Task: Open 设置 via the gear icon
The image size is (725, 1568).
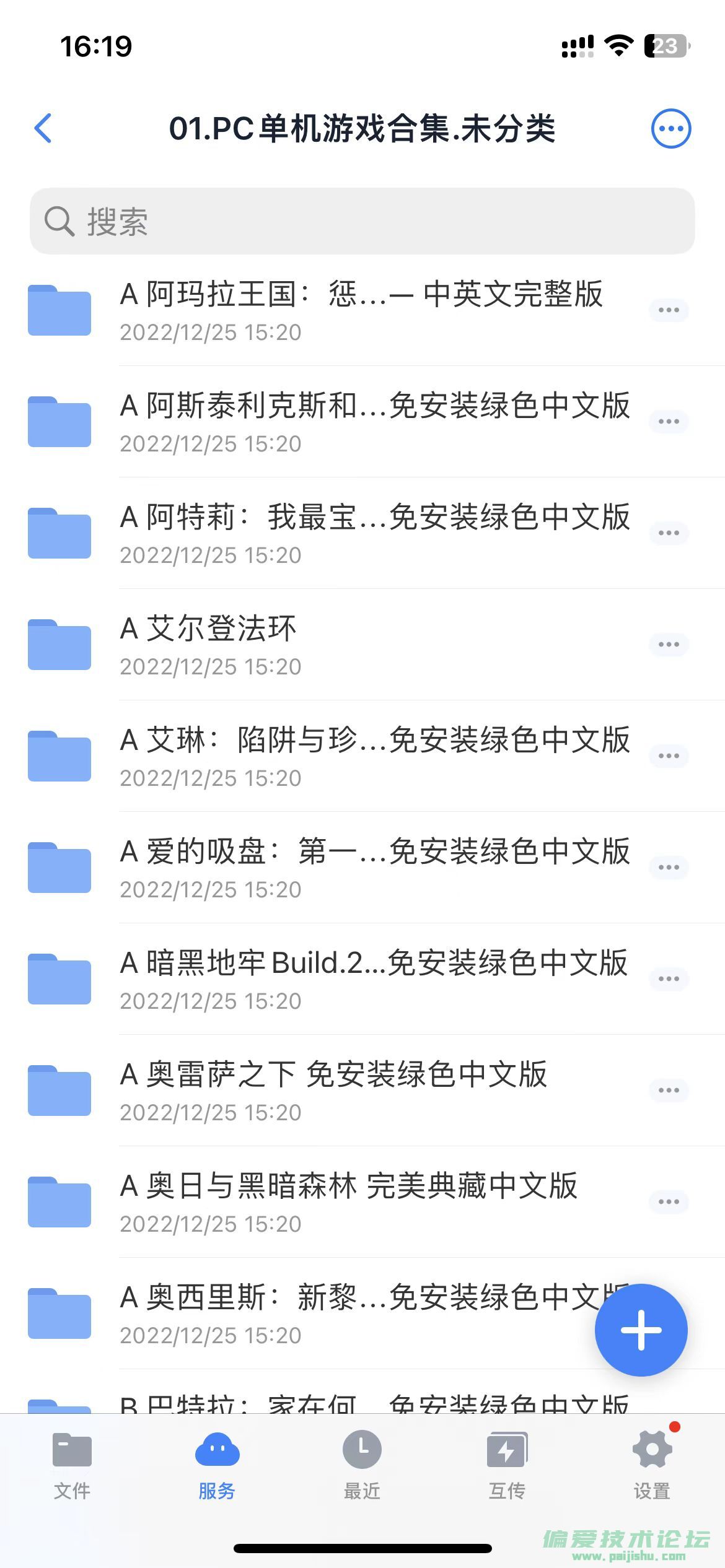Action: (x=652, y=1449)
